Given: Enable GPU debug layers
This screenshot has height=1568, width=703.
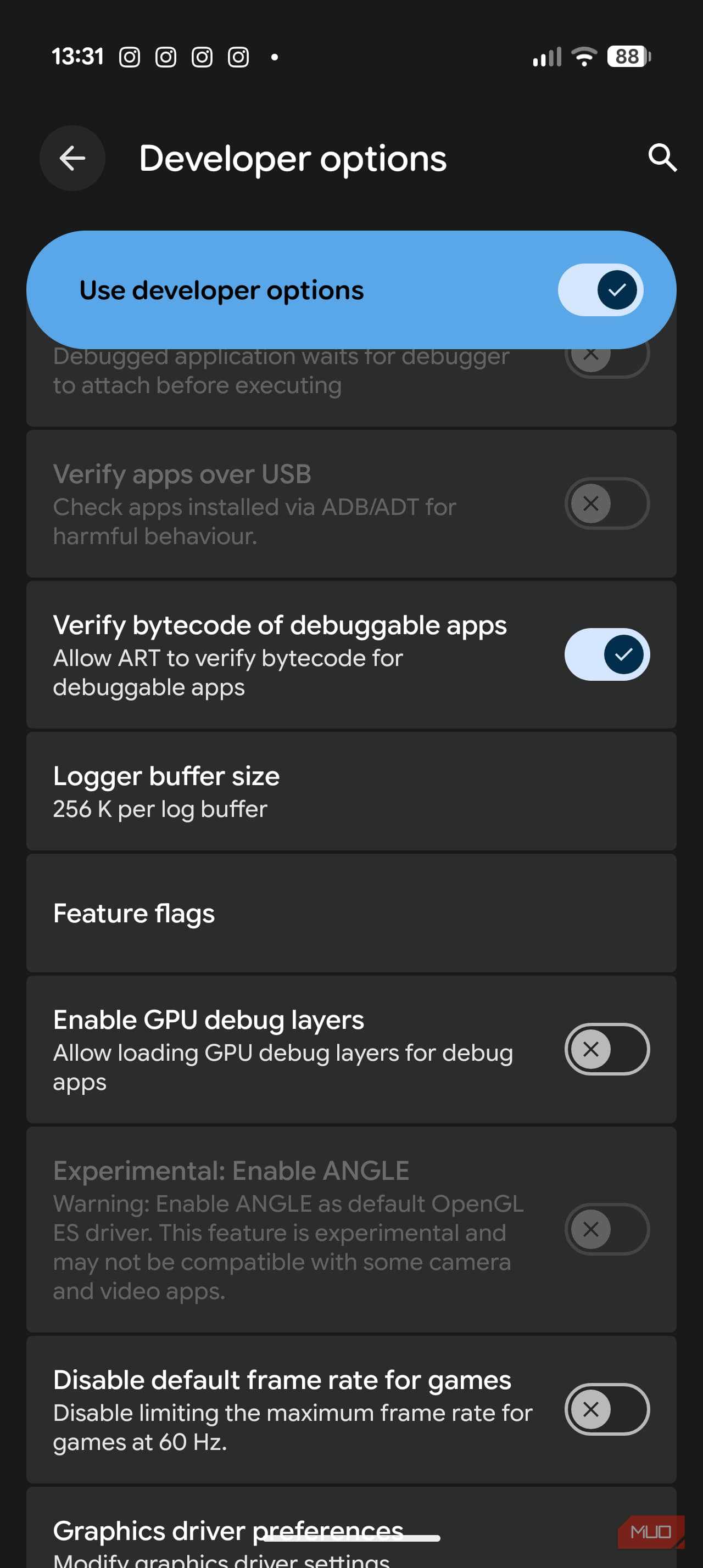Looking at the screenshot, I should pos(607,1049).
